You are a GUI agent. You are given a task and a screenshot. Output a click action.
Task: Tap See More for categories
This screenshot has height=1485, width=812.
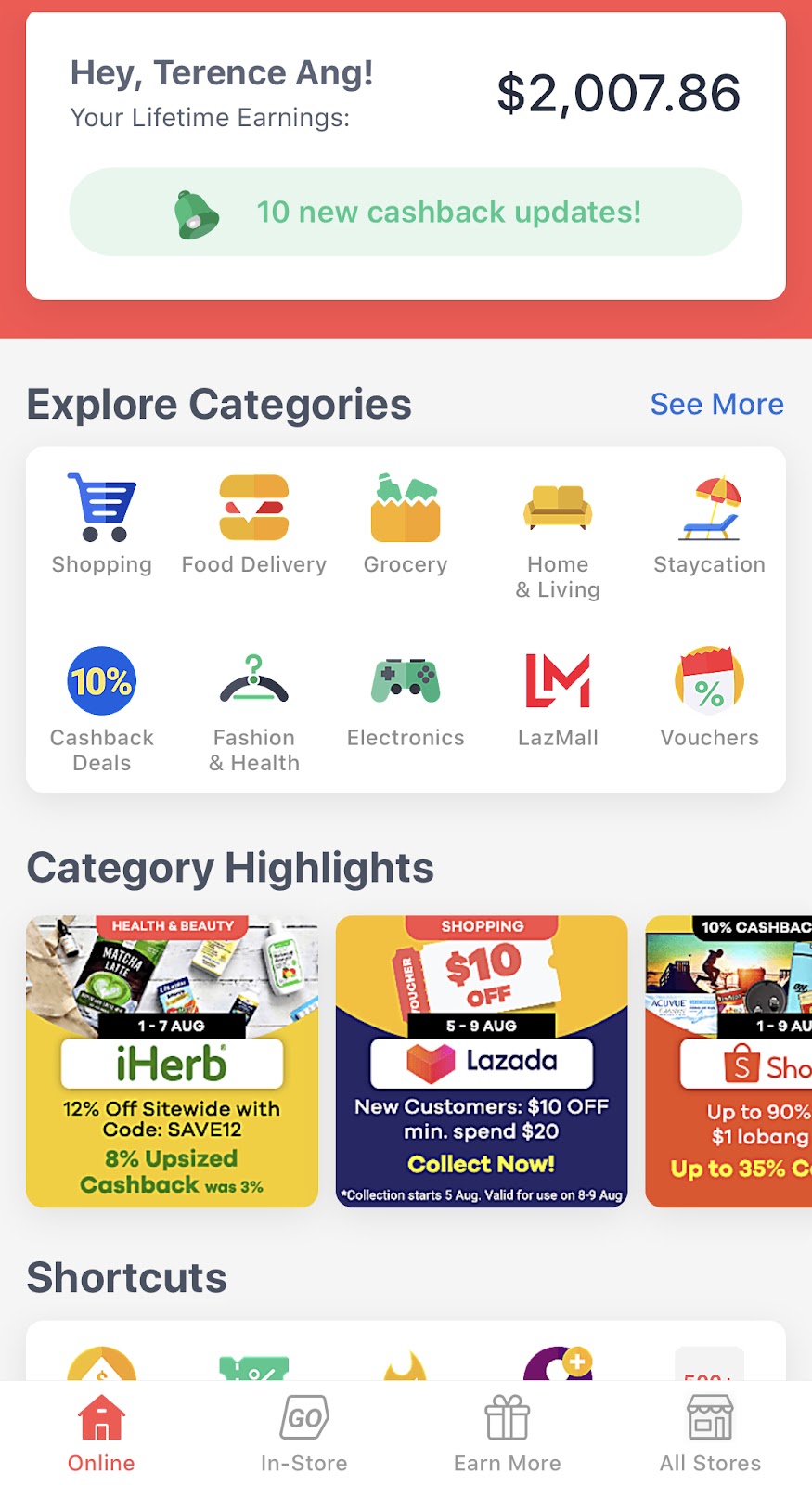pos(716,405)
